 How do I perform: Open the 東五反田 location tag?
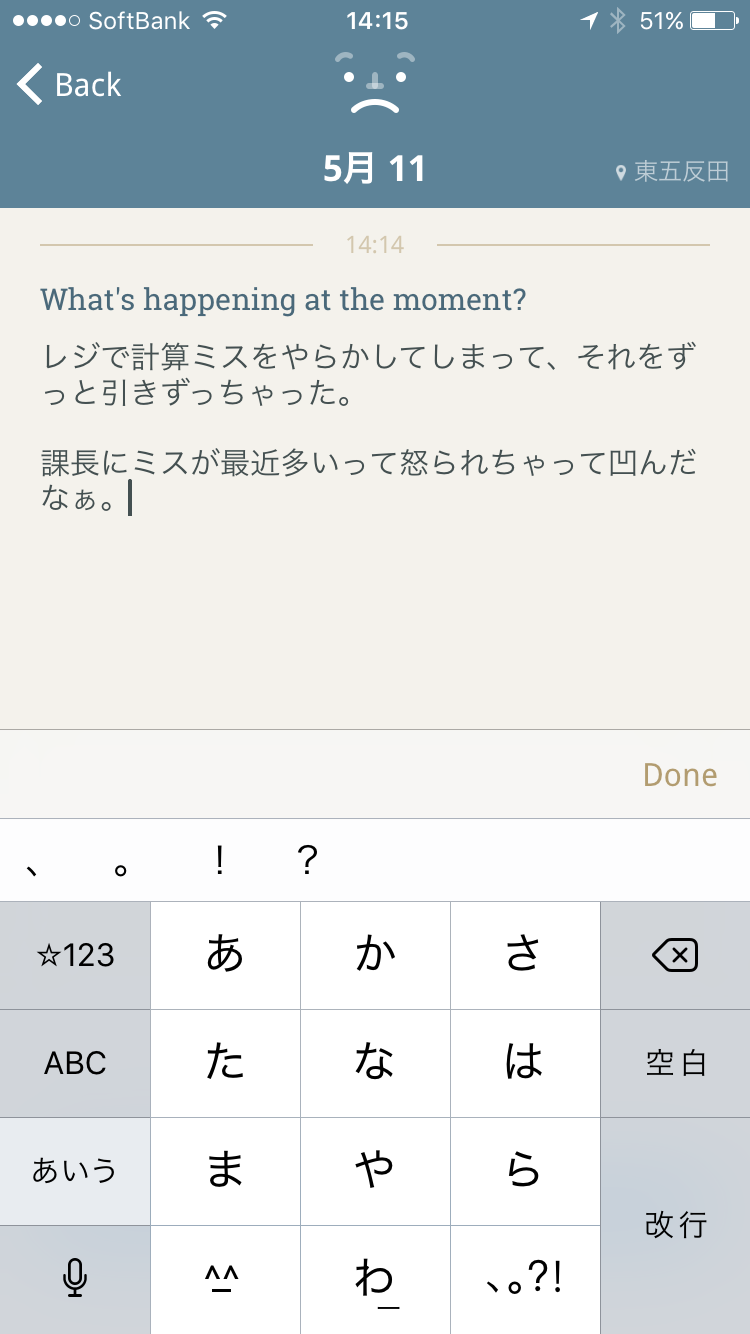pyautogui.click(x=672, y=172)
